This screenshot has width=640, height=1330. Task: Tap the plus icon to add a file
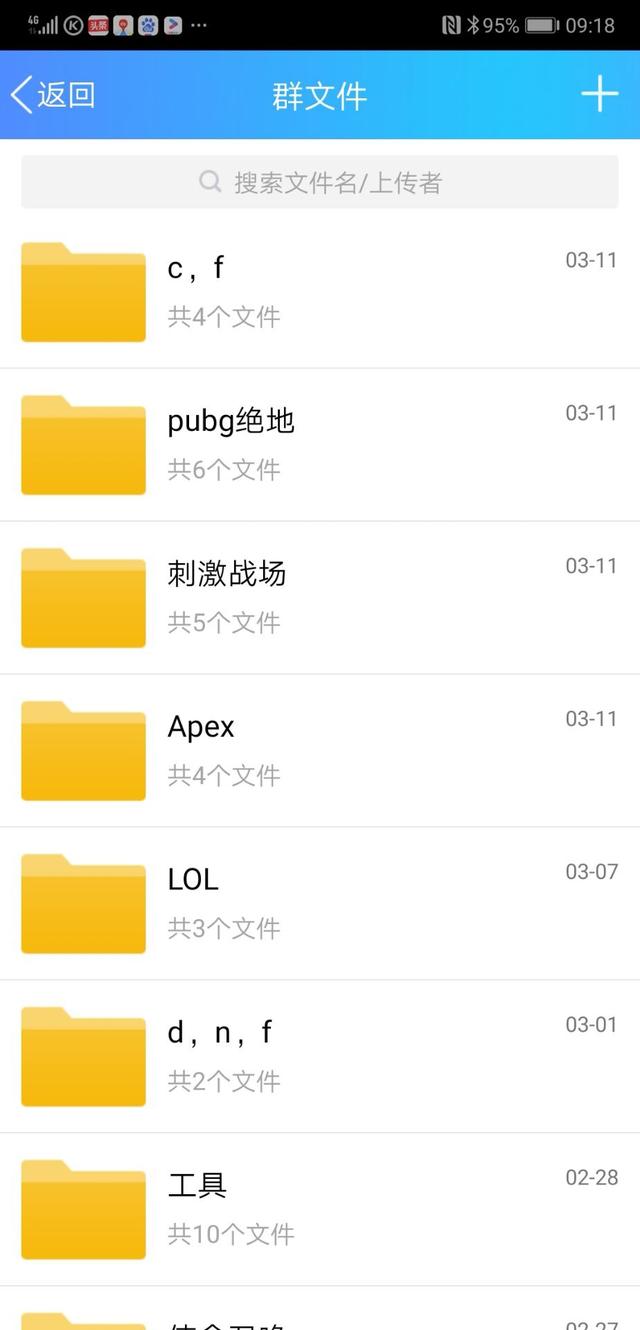(x=599, y=94)
